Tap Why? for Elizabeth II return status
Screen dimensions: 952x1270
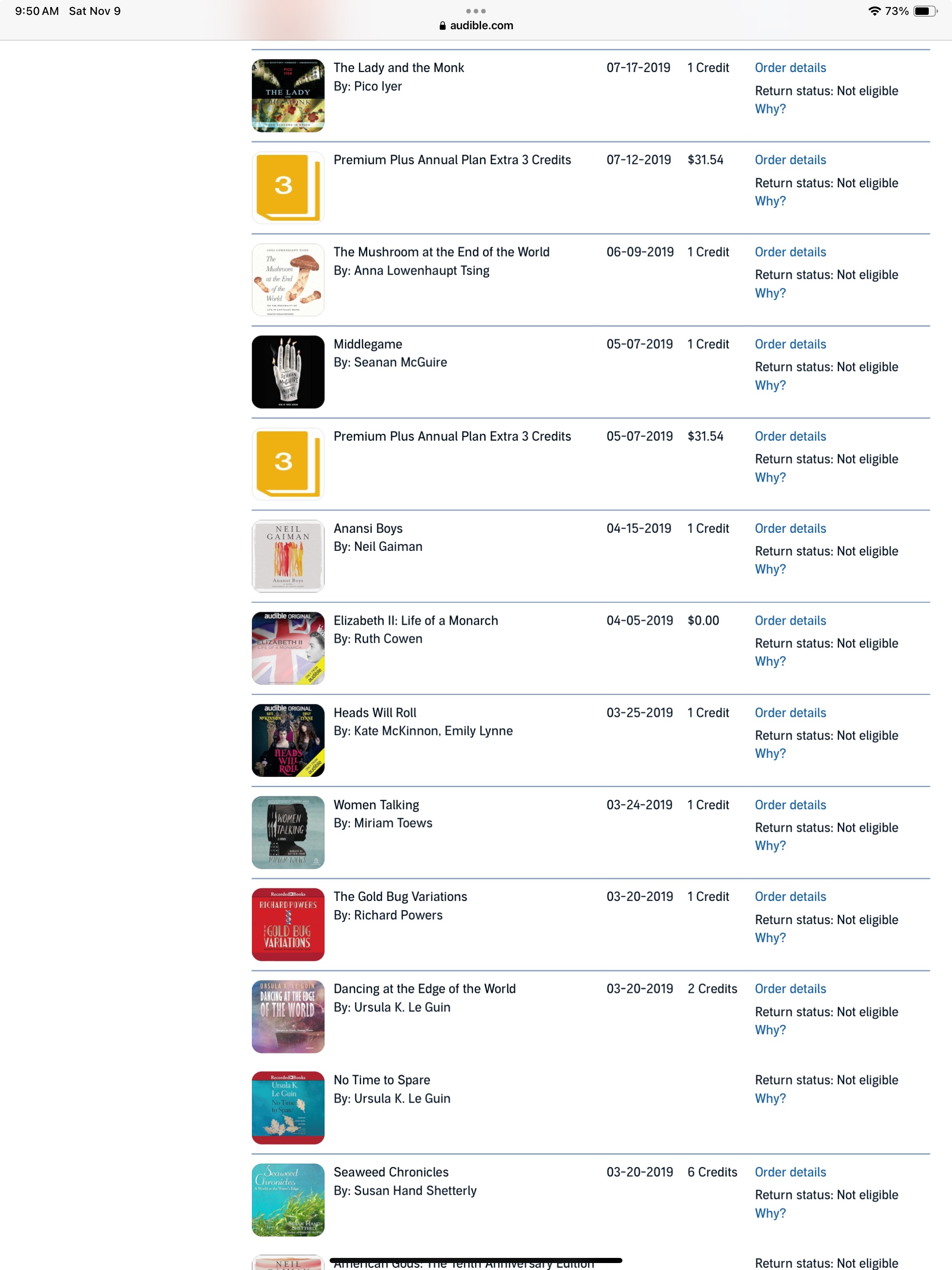tap(770, 661)
